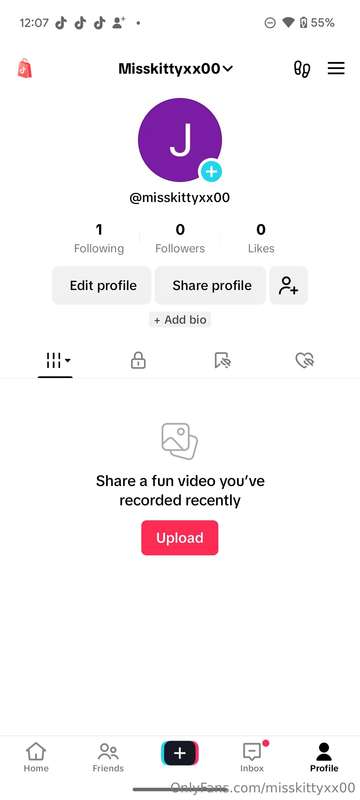
Task: View the Following list
Action: [x=99, y=239]
